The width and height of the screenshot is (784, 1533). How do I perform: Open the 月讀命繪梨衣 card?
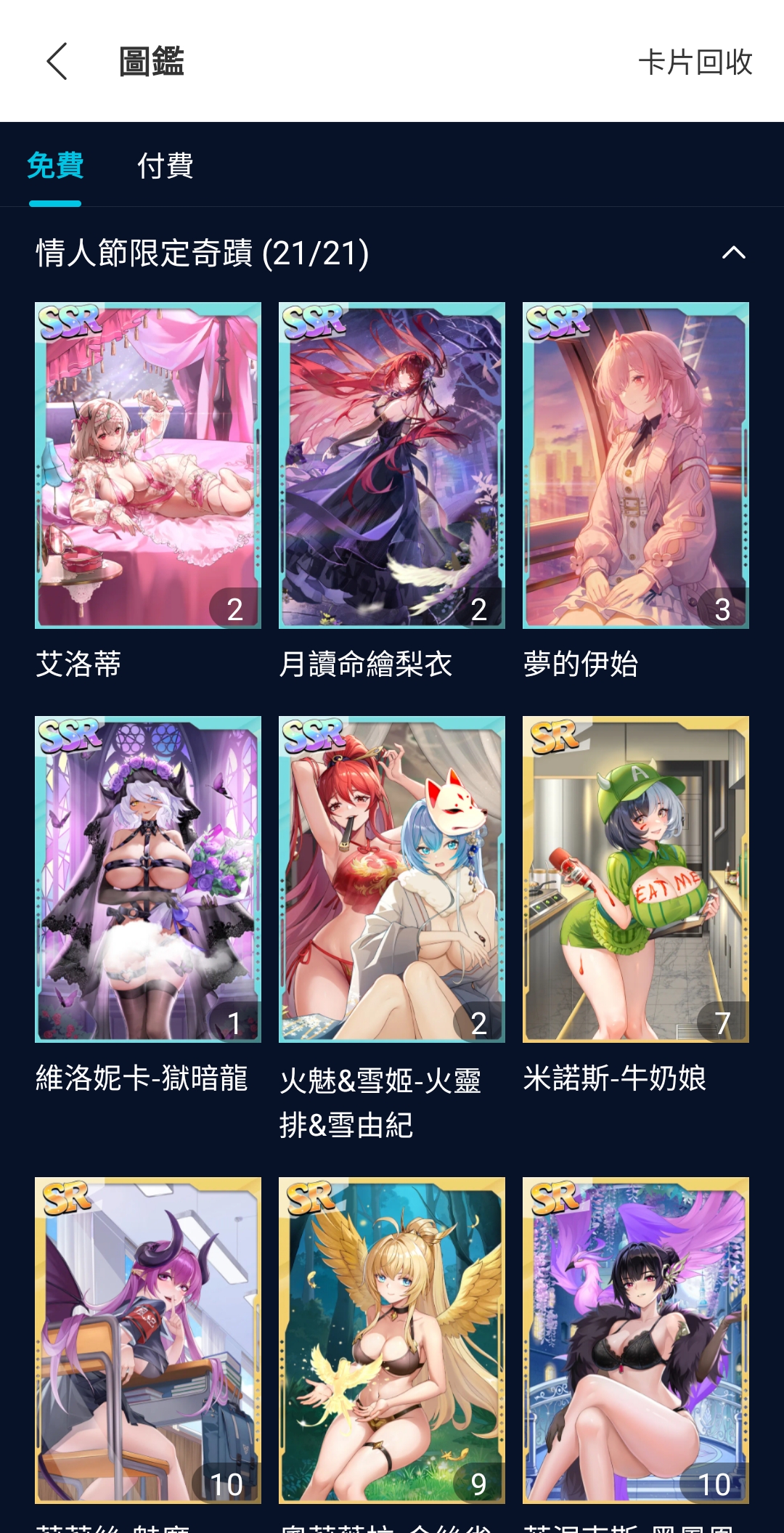392,465
